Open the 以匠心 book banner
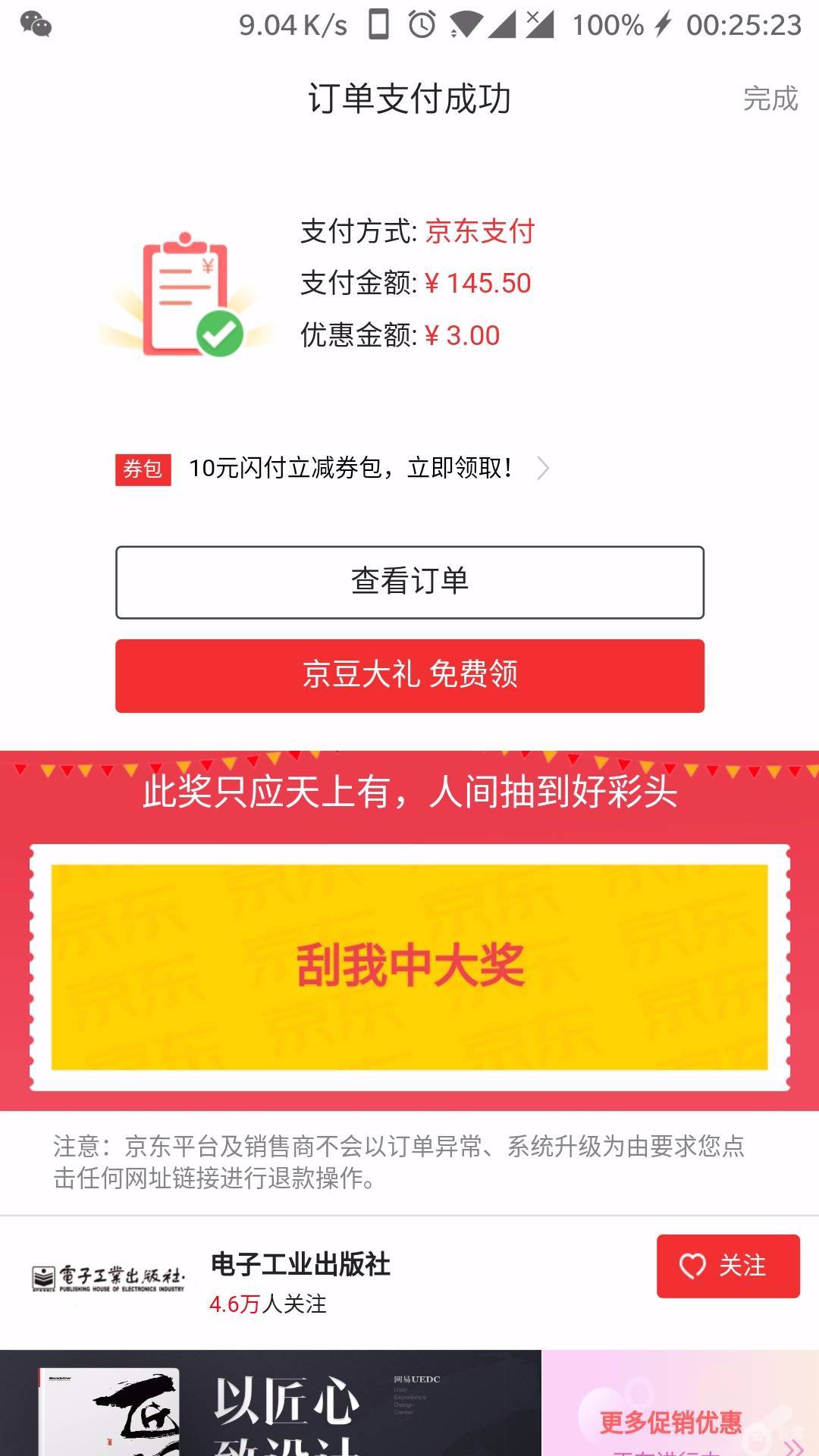 [270, 1403]
